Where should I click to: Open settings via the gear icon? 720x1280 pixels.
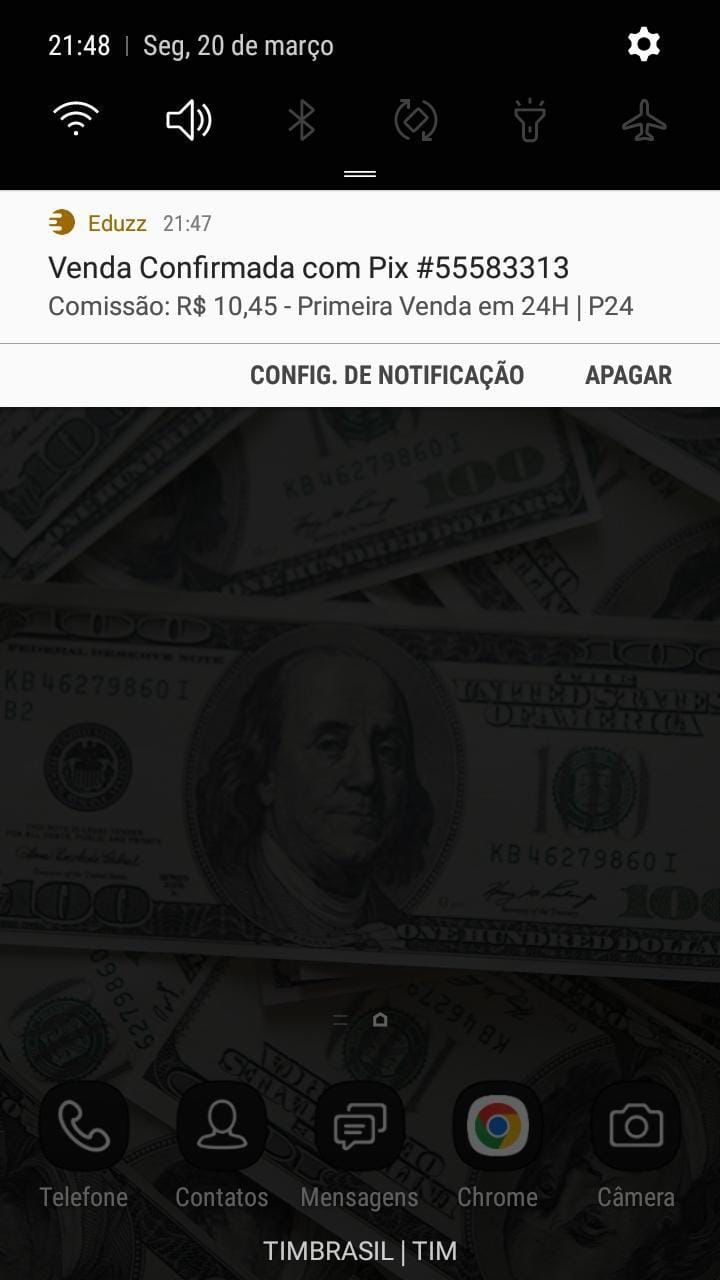click(643, 45)
